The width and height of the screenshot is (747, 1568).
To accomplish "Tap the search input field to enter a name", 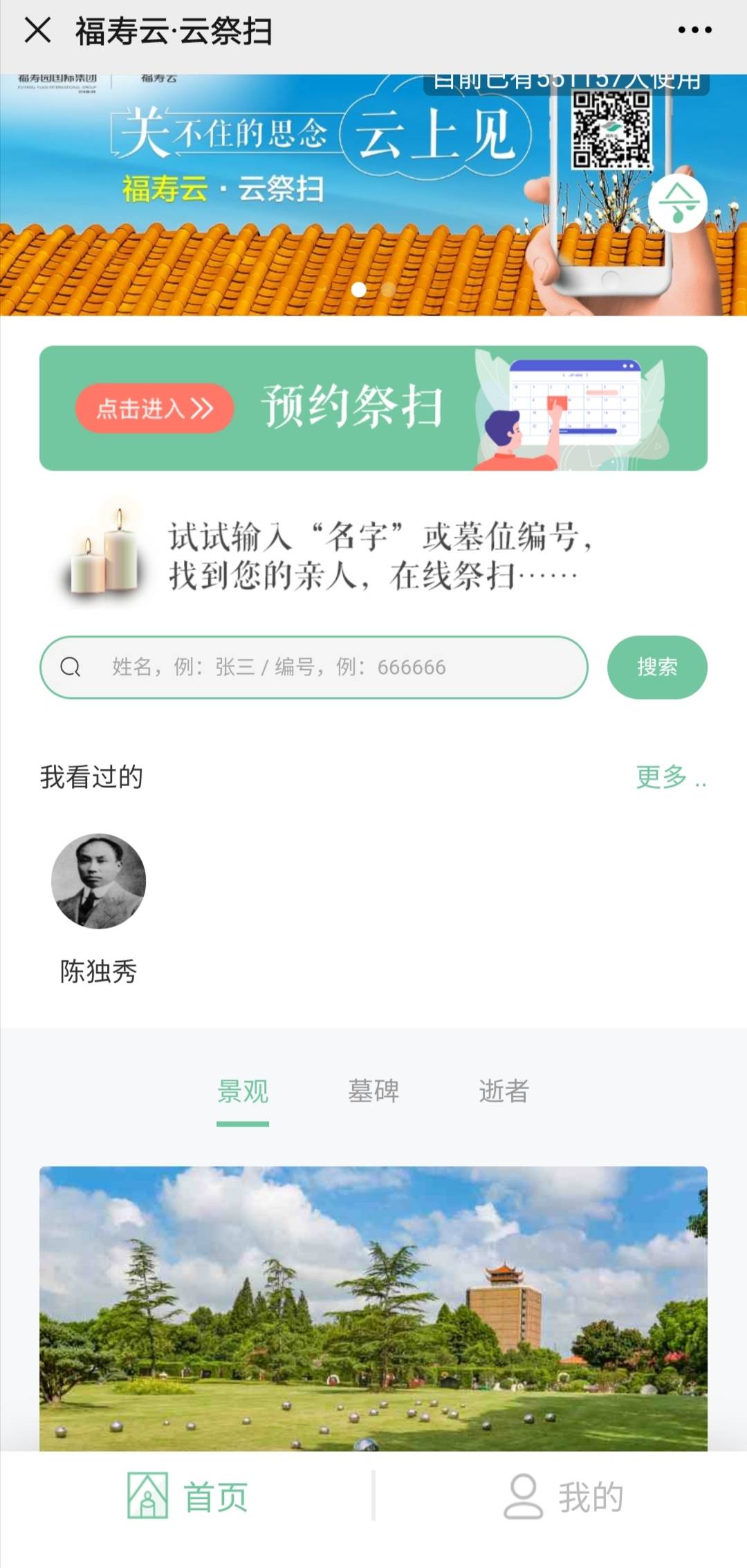I will coord(311,667).
